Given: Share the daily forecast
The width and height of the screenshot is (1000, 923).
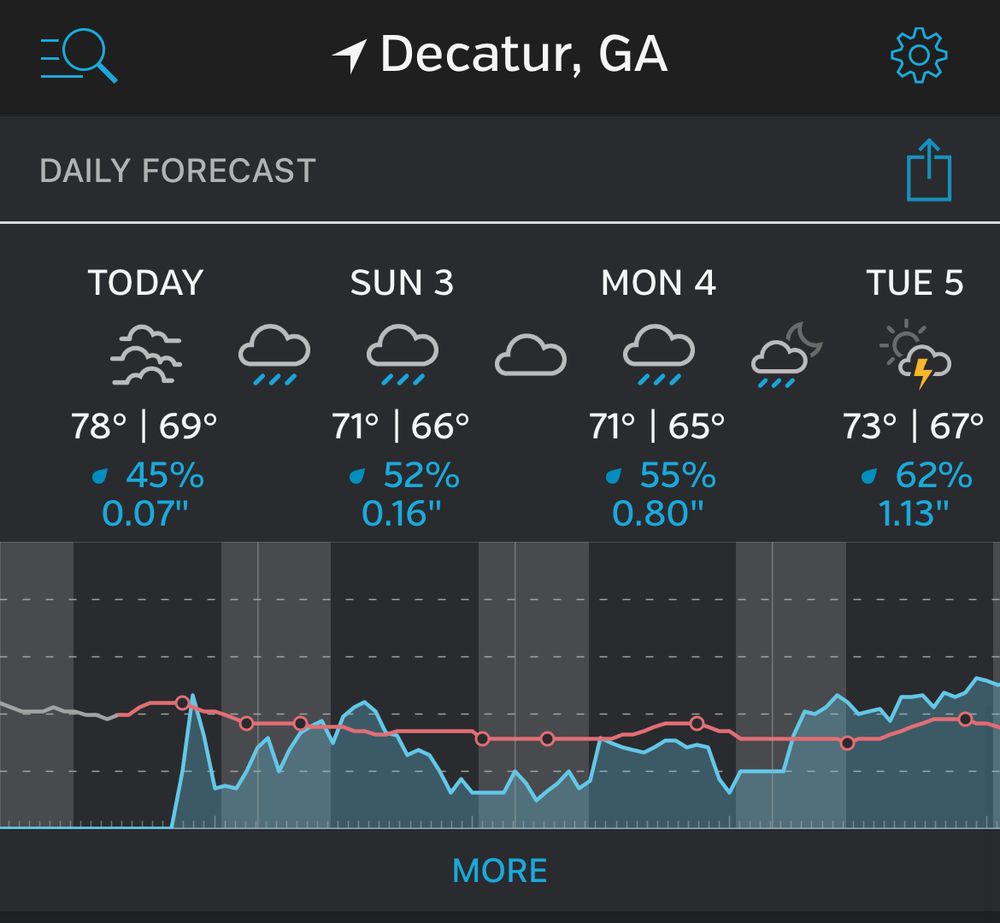Looking at the screenshot, I should pyautogui.click(x=928, y=171).
